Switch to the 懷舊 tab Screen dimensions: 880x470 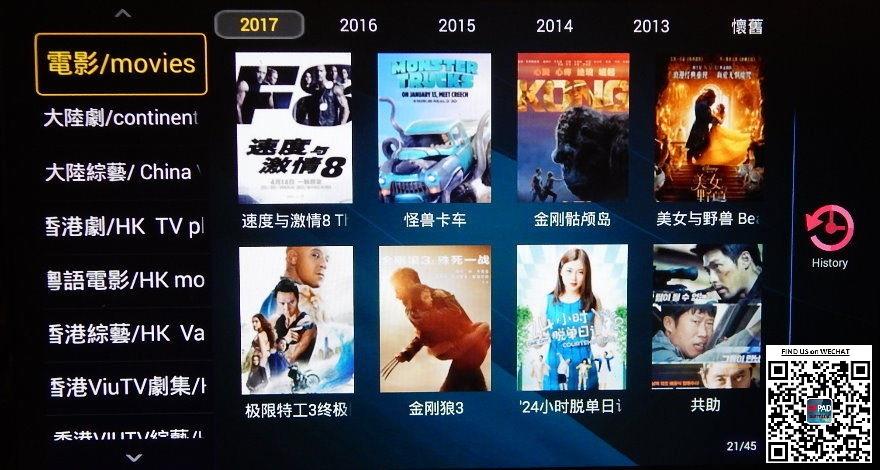(747, 25)
